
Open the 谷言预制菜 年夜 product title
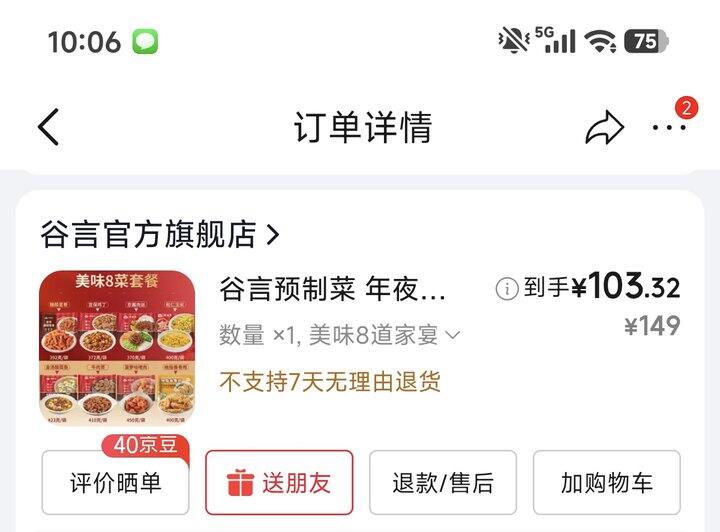click(x=332, y=289)
